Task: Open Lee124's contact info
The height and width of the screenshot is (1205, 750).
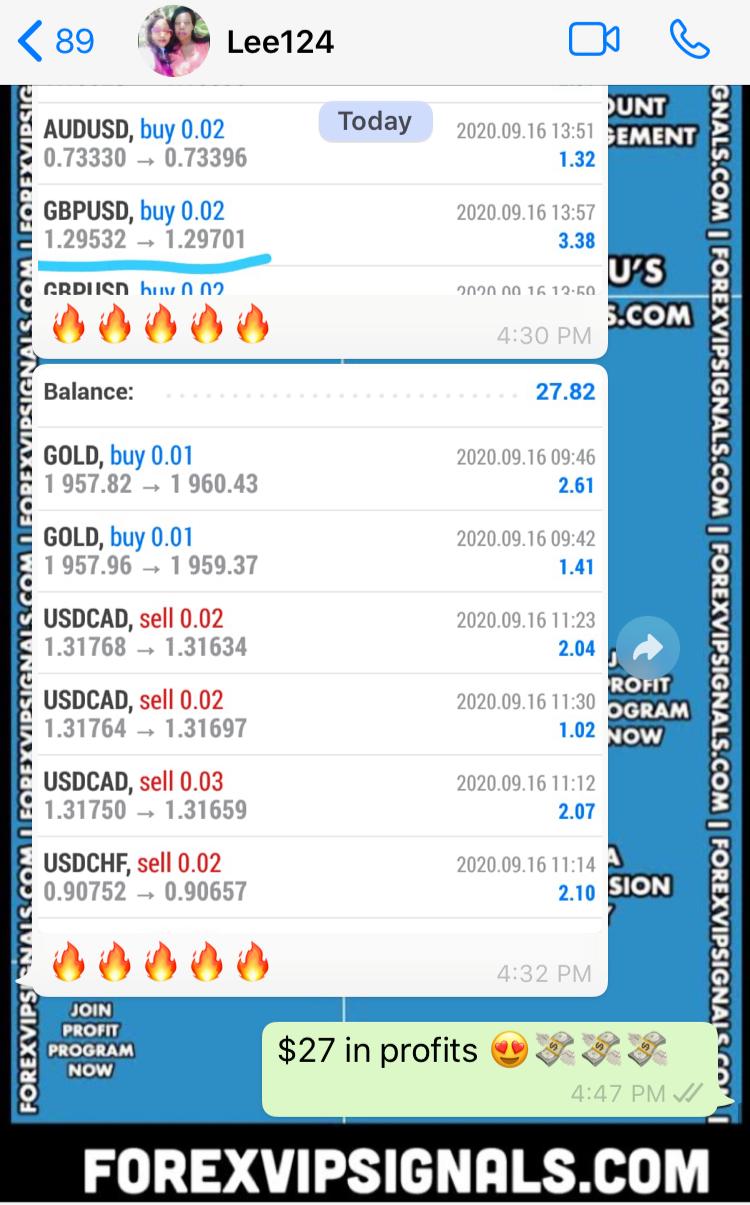Action: 280,42
